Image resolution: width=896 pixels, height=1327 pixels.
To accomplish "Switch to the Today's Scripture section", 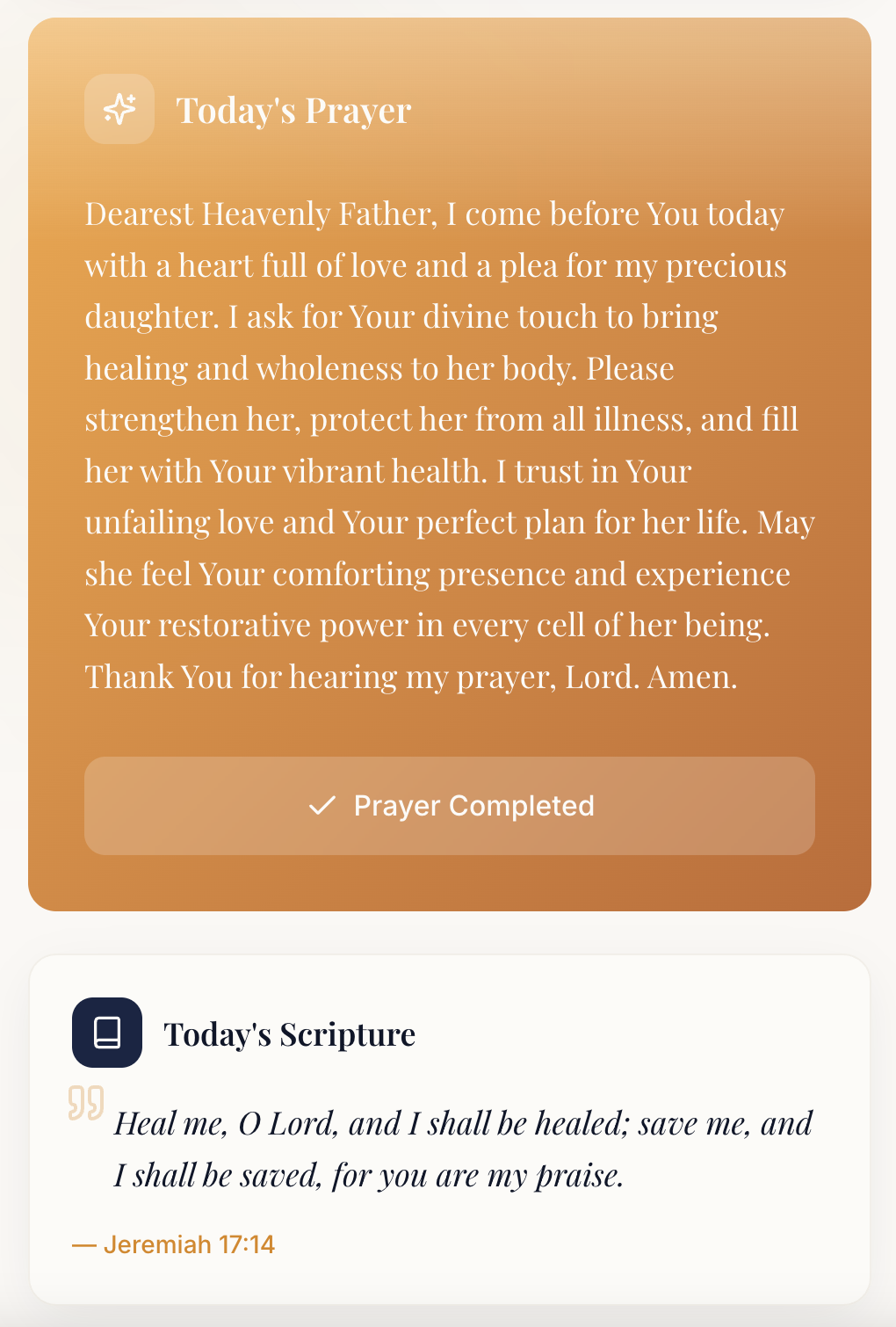I will (x=290, y=1033).
